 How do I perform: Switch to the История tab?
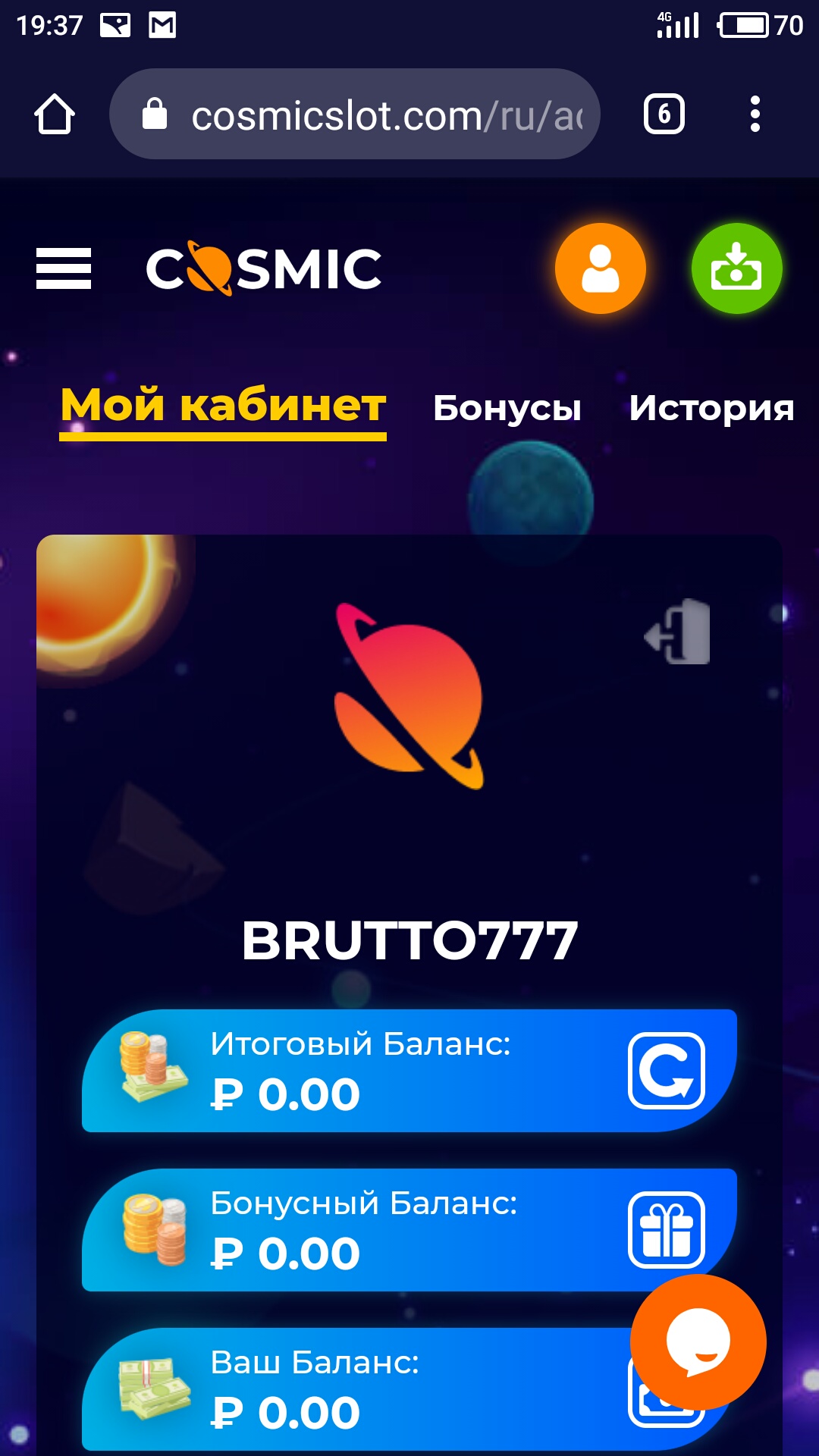click(x=711, y=408)
